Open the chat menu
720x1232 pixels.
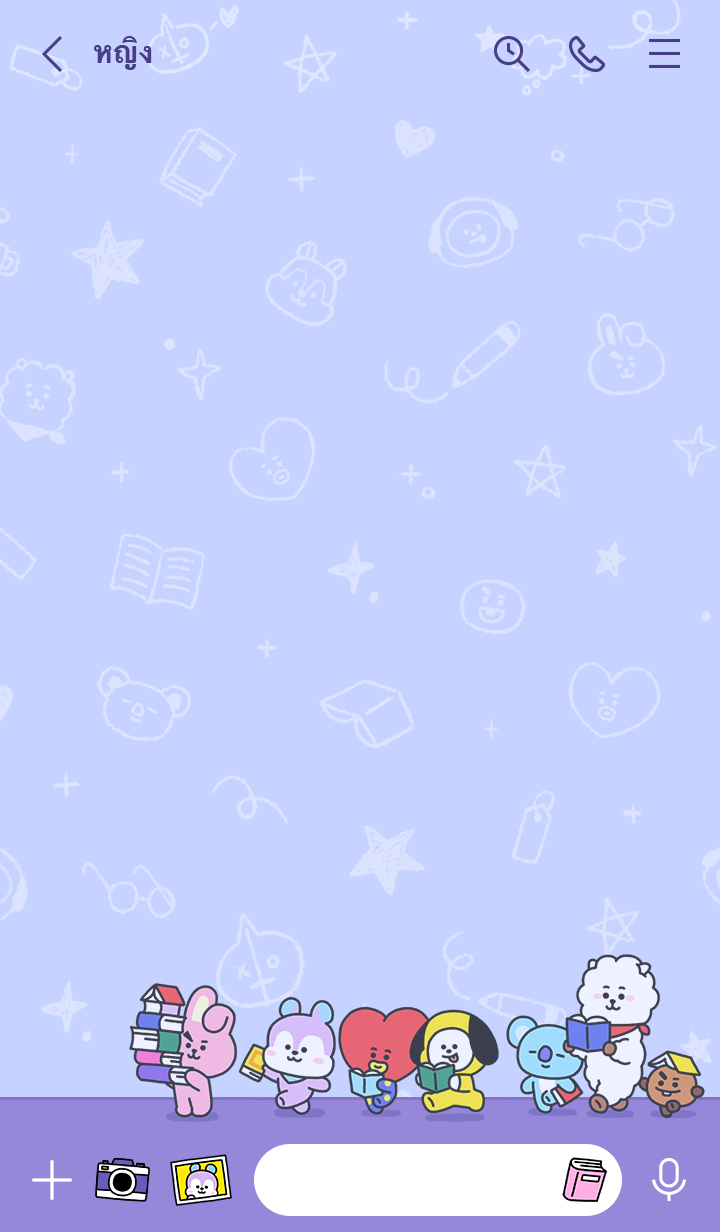click(x=664, y=54)
